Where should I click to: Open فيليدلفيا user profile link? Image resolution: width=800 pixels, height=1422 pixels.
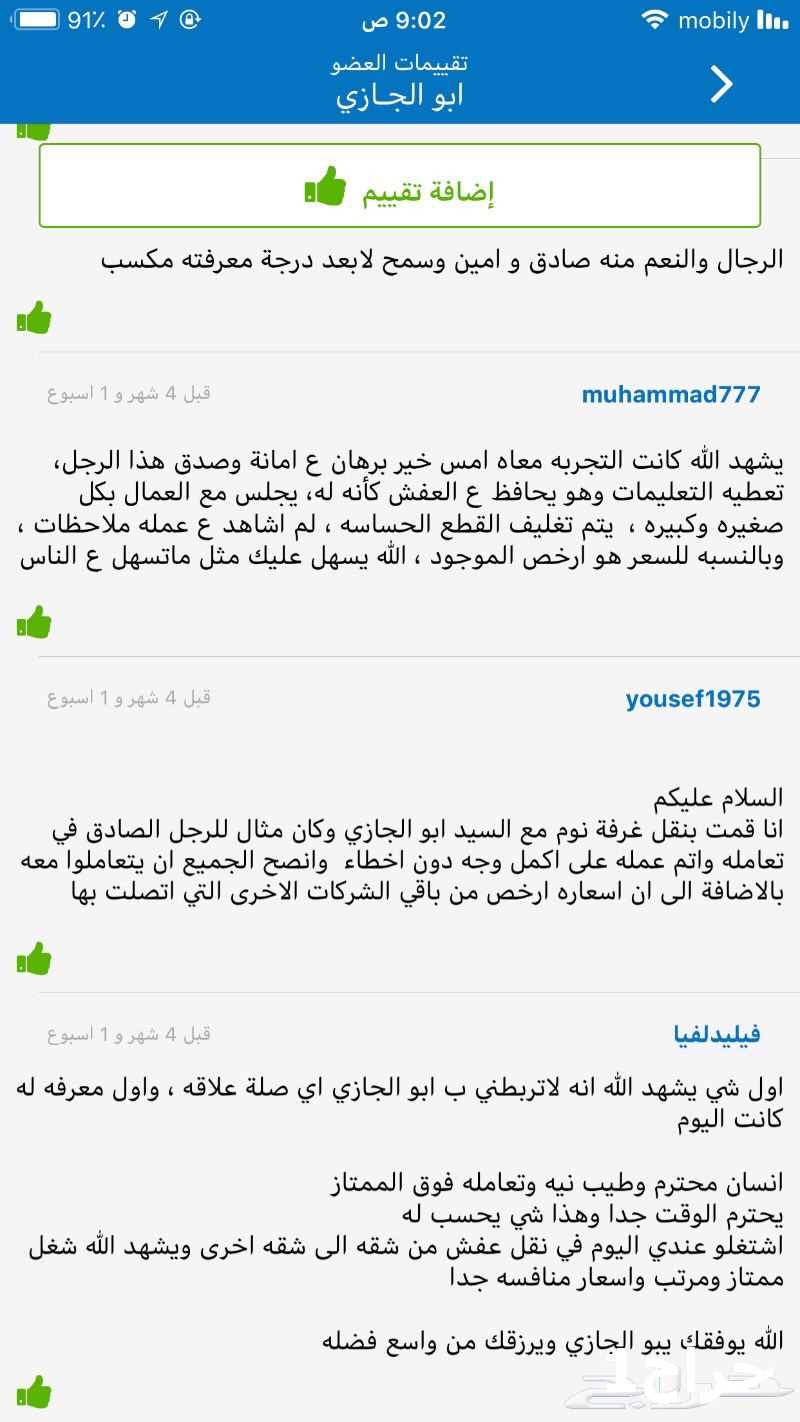point(717,1034)
